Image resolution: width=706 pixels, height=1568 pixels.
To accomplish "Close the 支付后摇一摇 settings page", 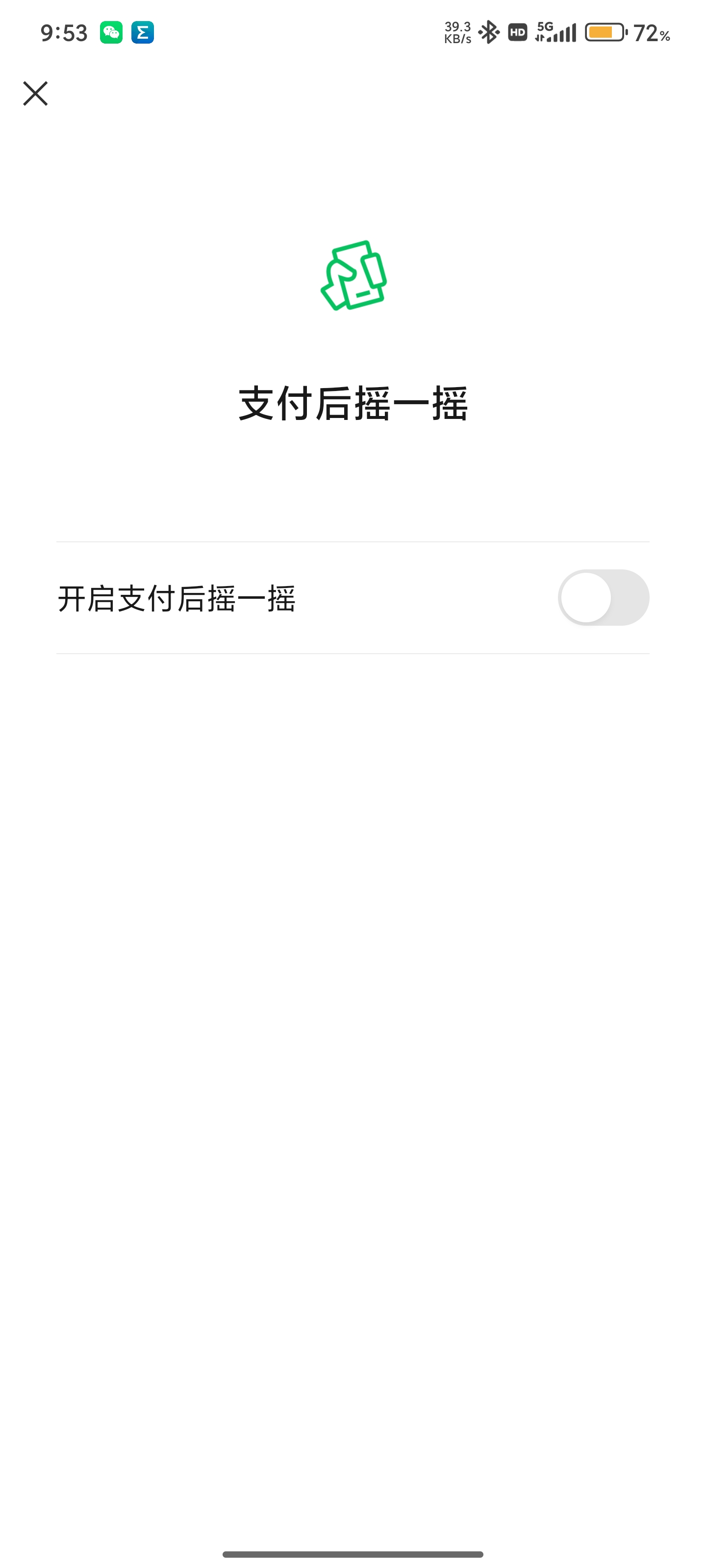I will (35, 94).
